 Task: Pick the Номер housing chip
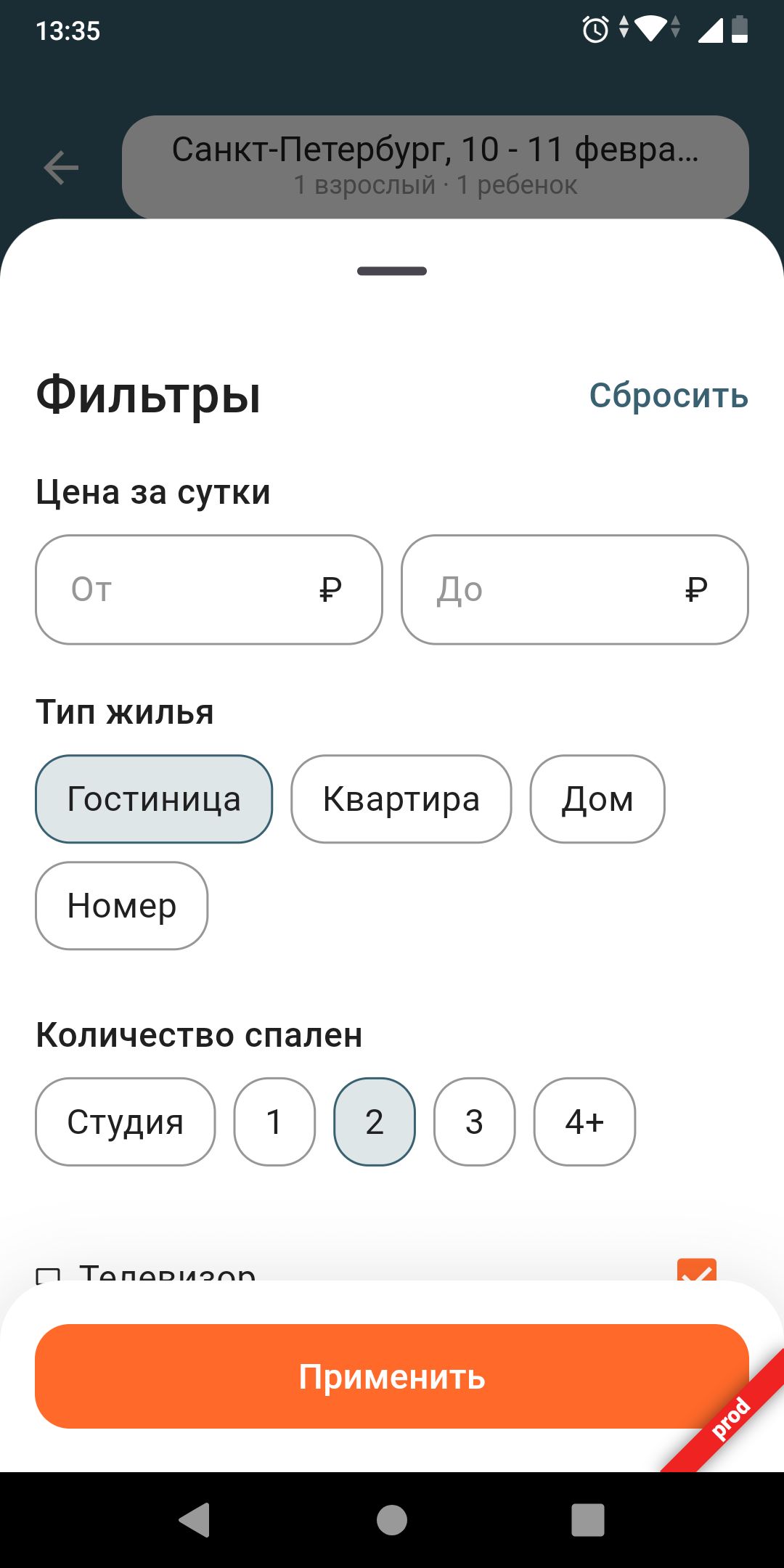point(121,906)
